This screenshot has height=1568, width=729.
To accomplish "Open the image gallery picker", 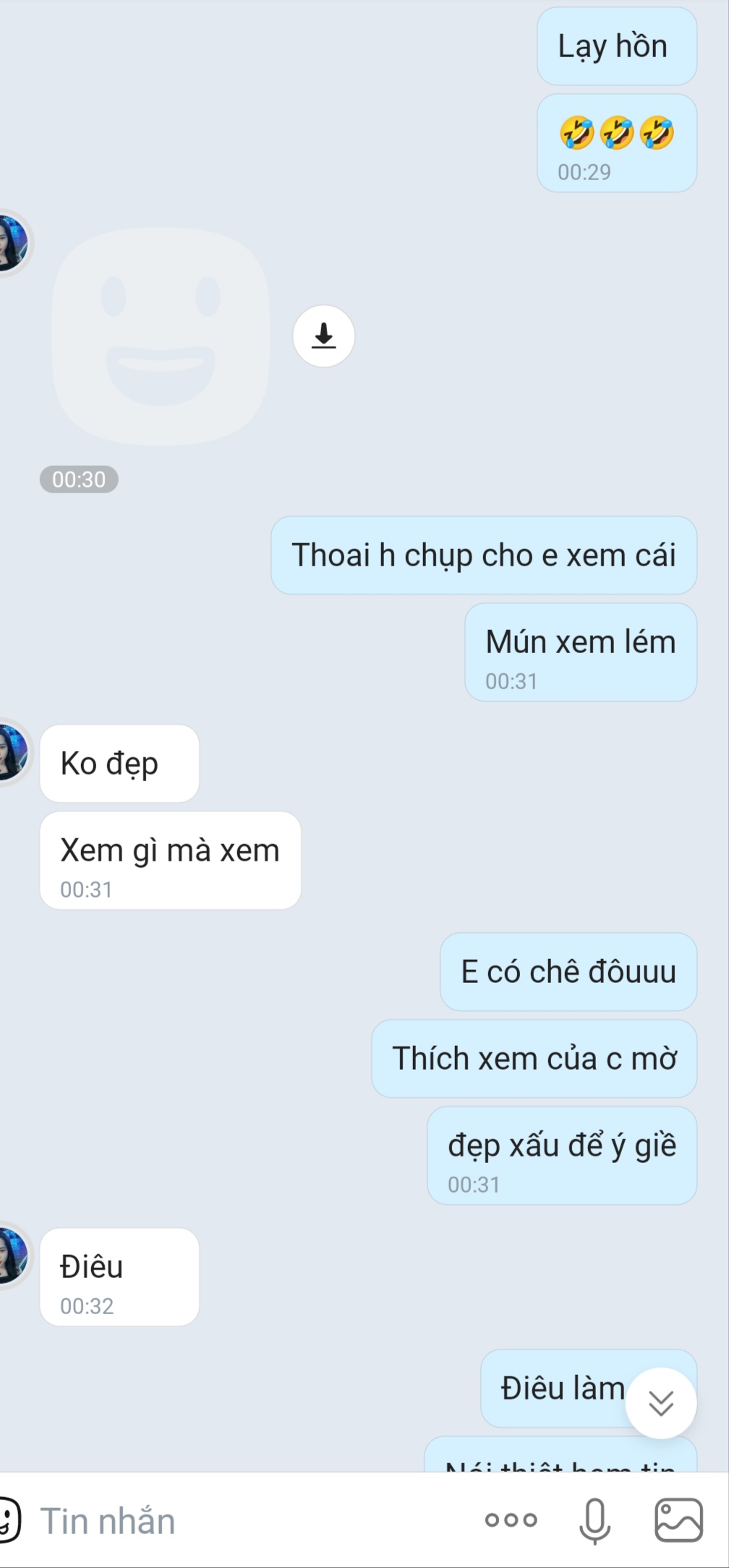I will click(678, 1520).
